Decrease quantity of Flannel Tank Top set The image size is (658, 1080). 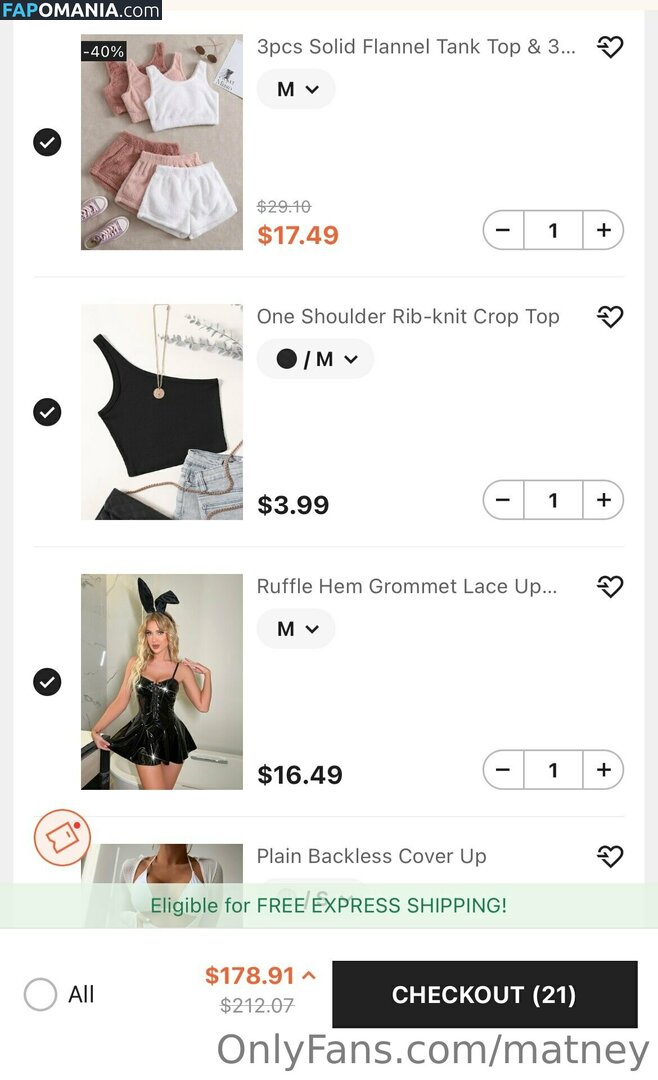click(503, 231)
